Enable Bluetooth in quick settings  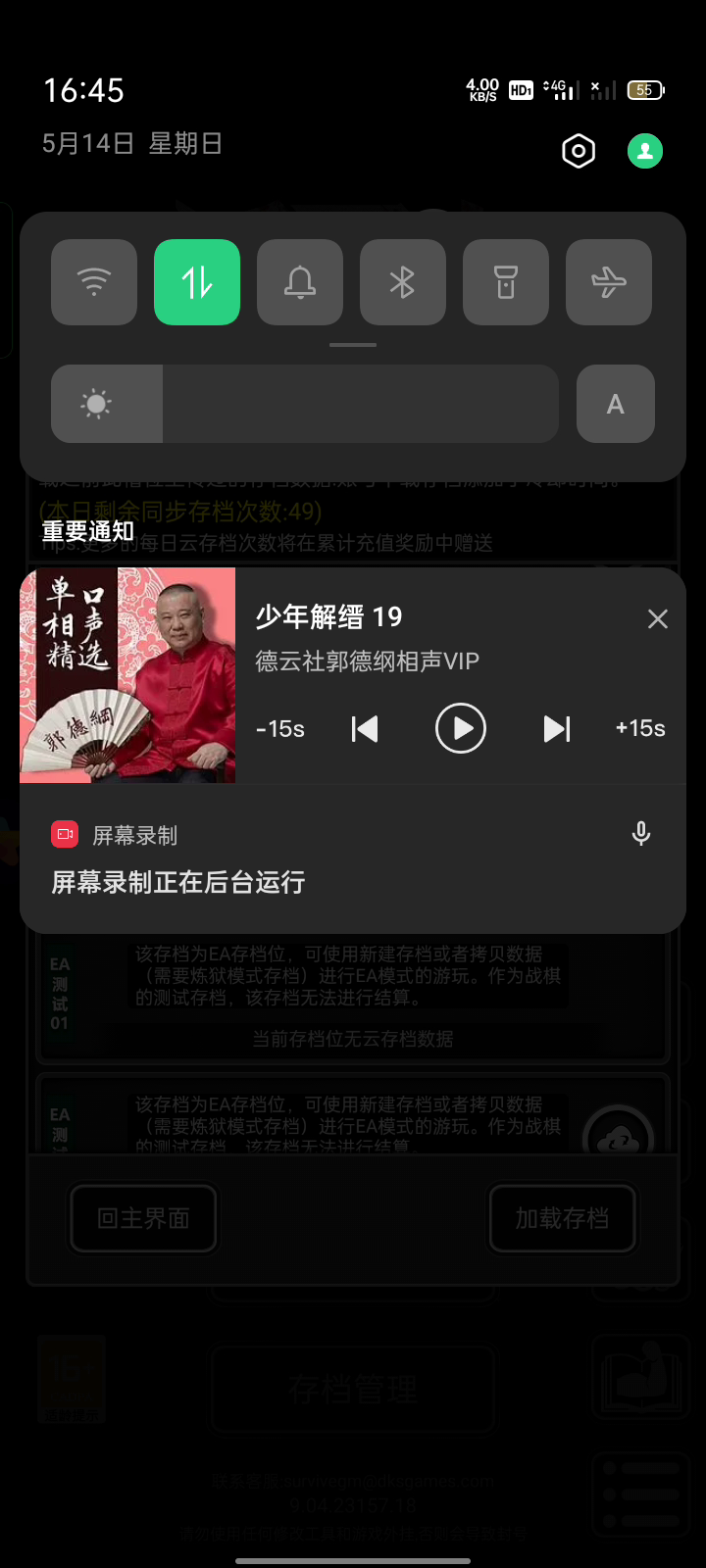pyautogui.click(x=403, y=282)
